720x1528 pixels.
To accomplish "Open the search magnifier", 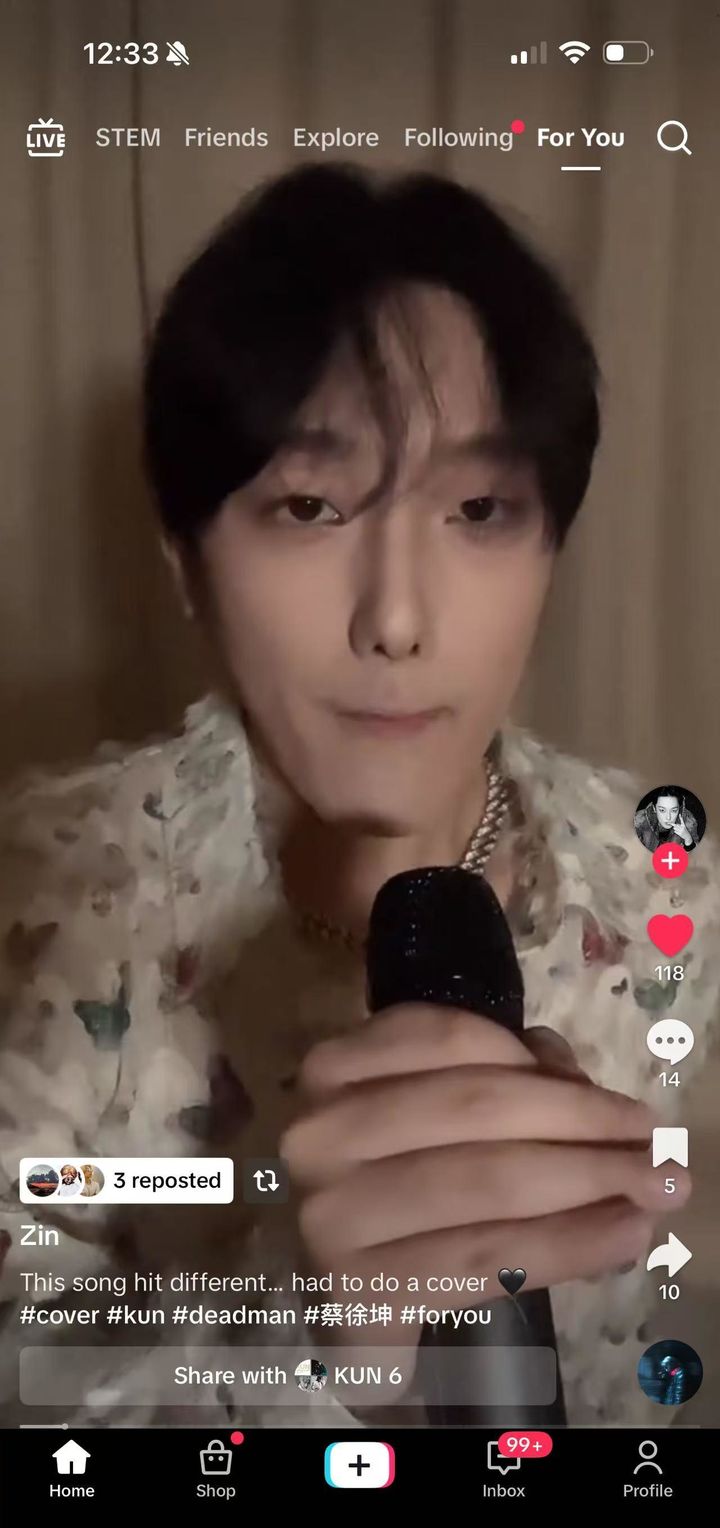I will [674, 138].
